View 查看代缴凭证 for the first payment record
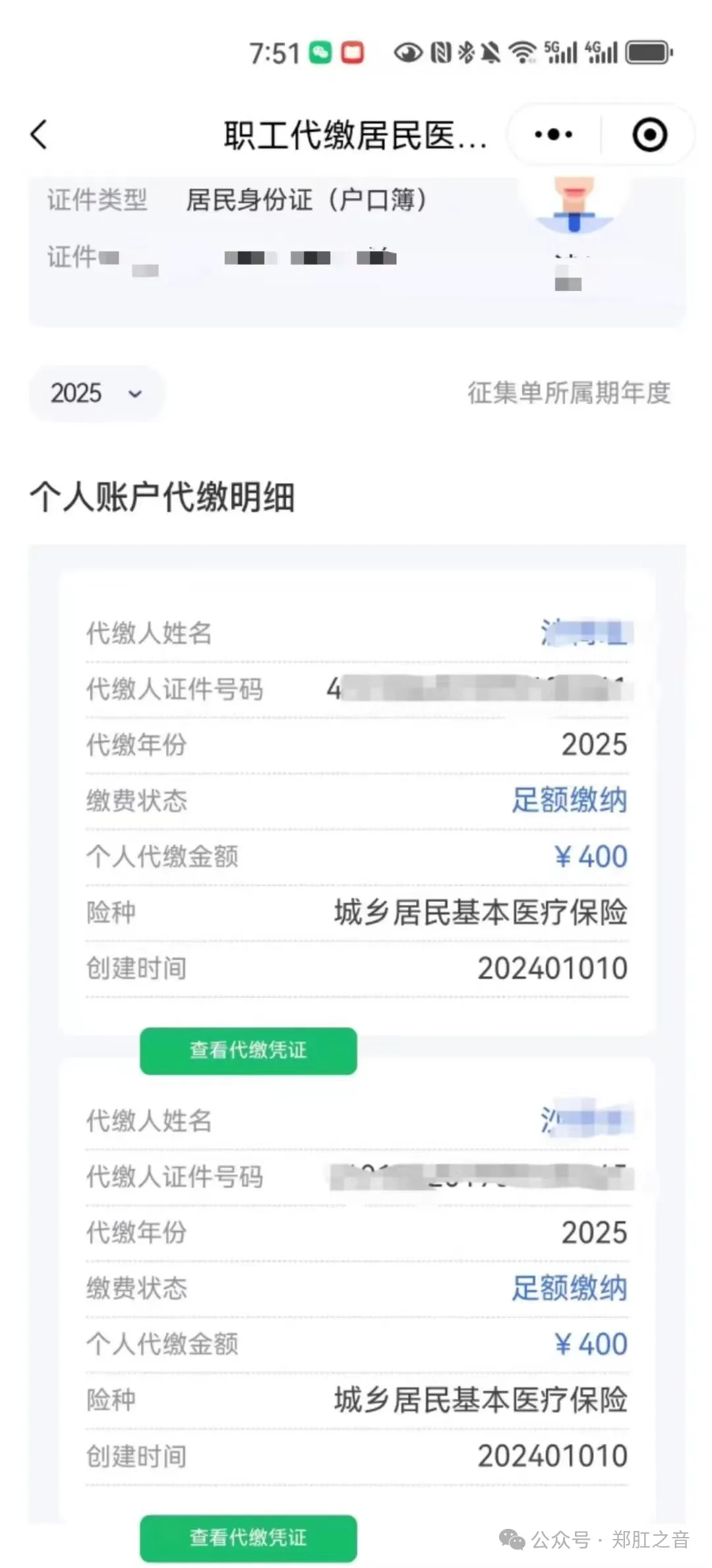712x1568 pixels. (x=249, y=1050)
